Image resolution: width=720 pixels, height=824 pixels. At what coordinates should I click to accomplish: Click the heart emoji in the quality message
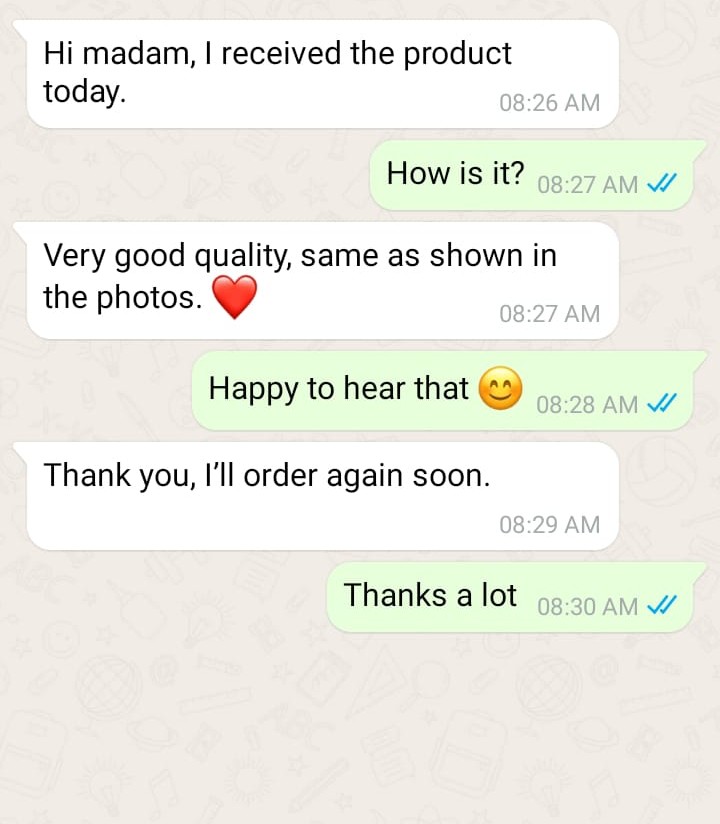237,297
